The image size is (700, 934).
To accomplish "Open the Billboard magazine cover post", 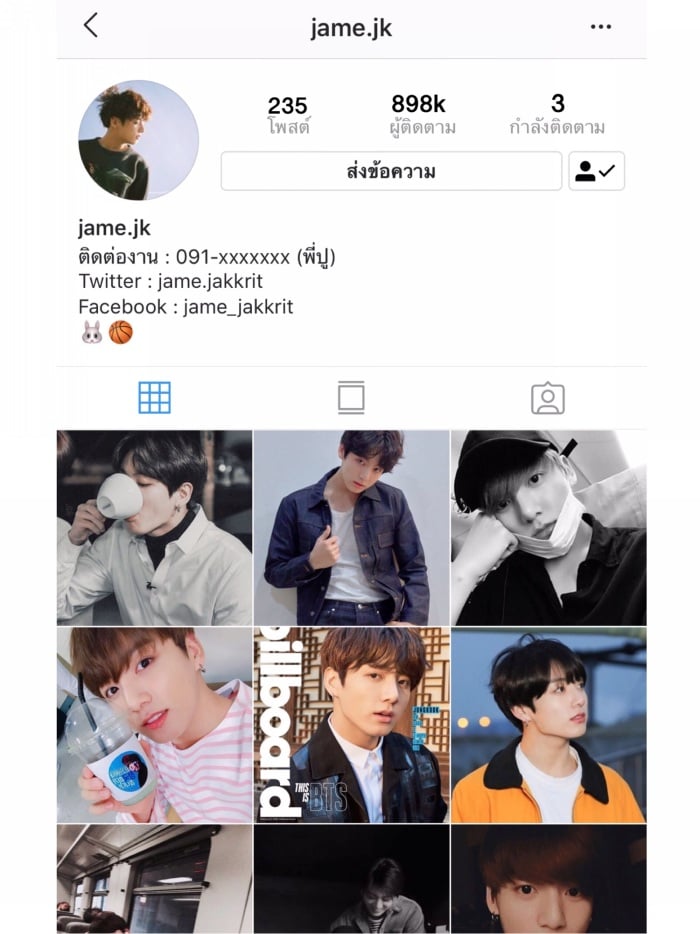I will (351, 725).
